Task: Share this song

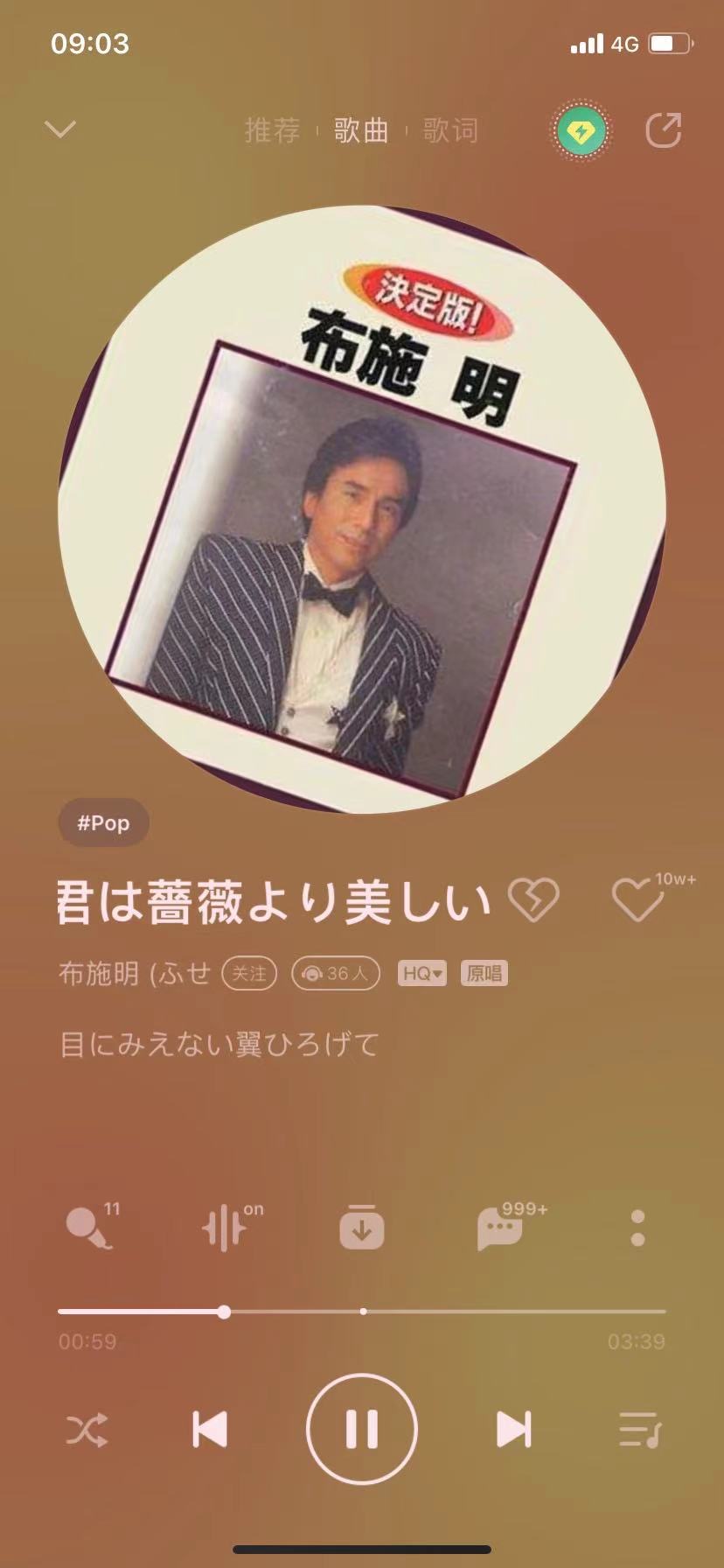Action: click(x=663, y=131)
